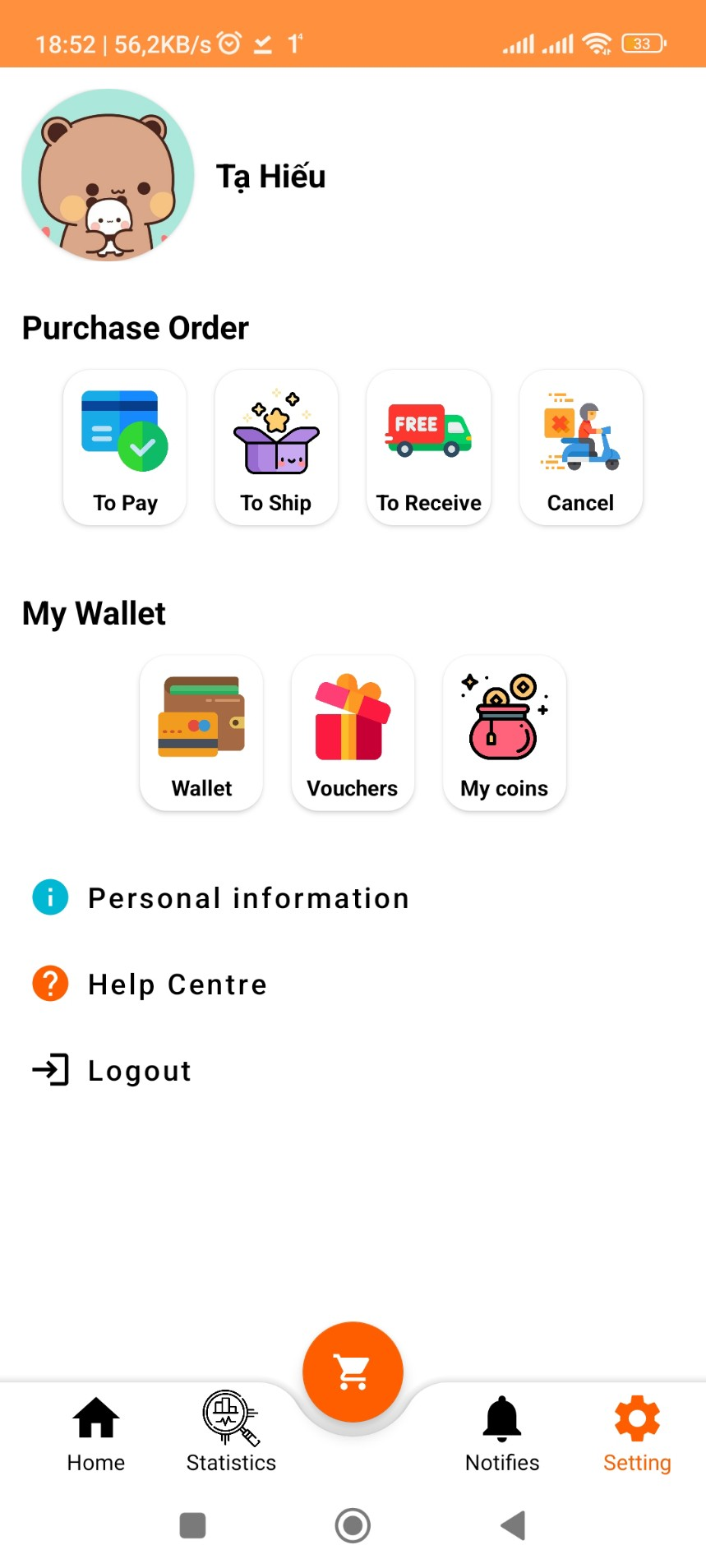Open Help Centre from the menu list
This screenshot has width=706, height=1568.
point(177,983)
